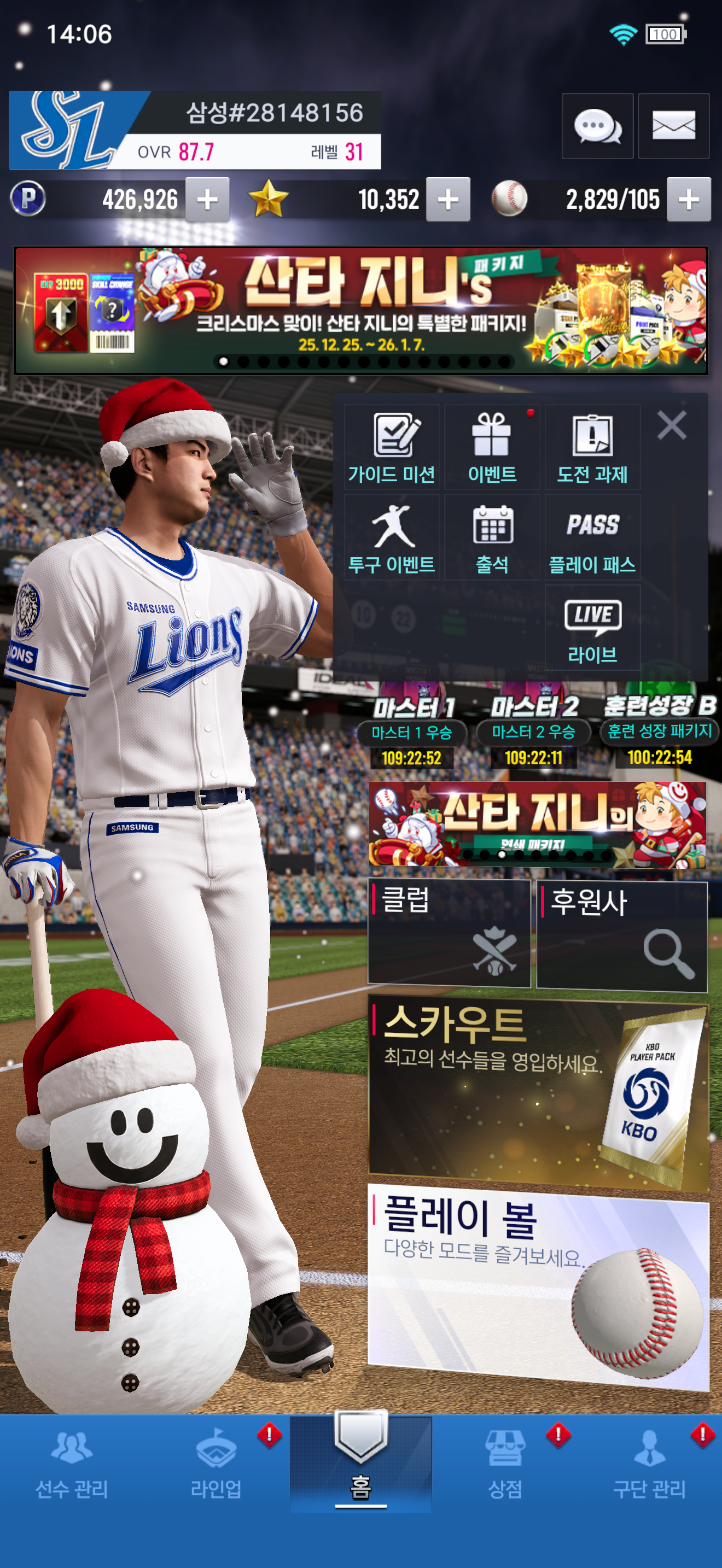The image size is (722, 1568).
Task: Open 투구 이벤트
Action: pyautogui.click(x=392, y=538)
